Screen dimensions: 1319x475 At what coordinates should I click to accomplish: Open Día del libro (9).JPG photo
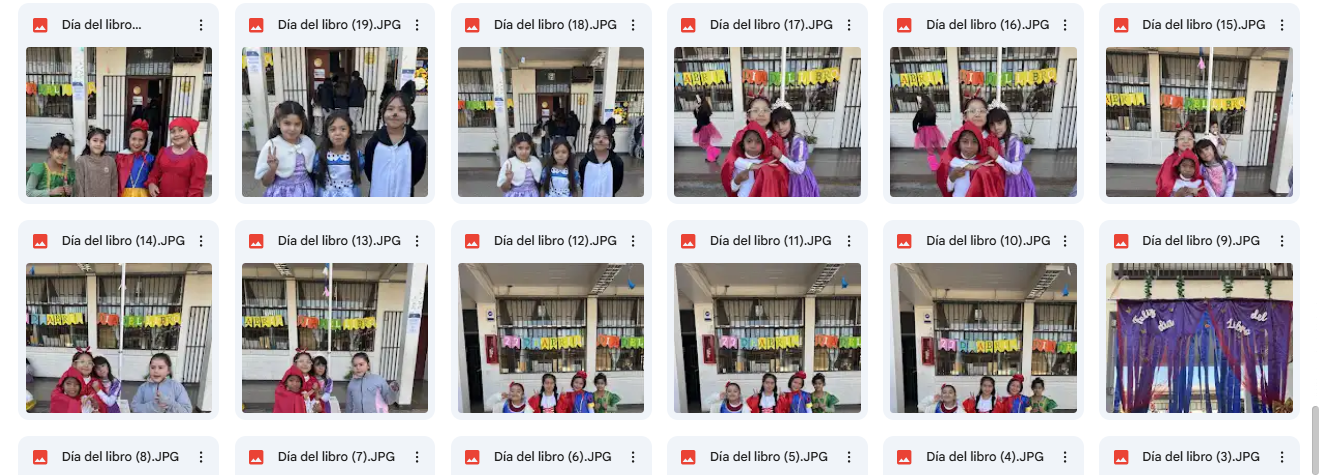[x=1199, y=338]
